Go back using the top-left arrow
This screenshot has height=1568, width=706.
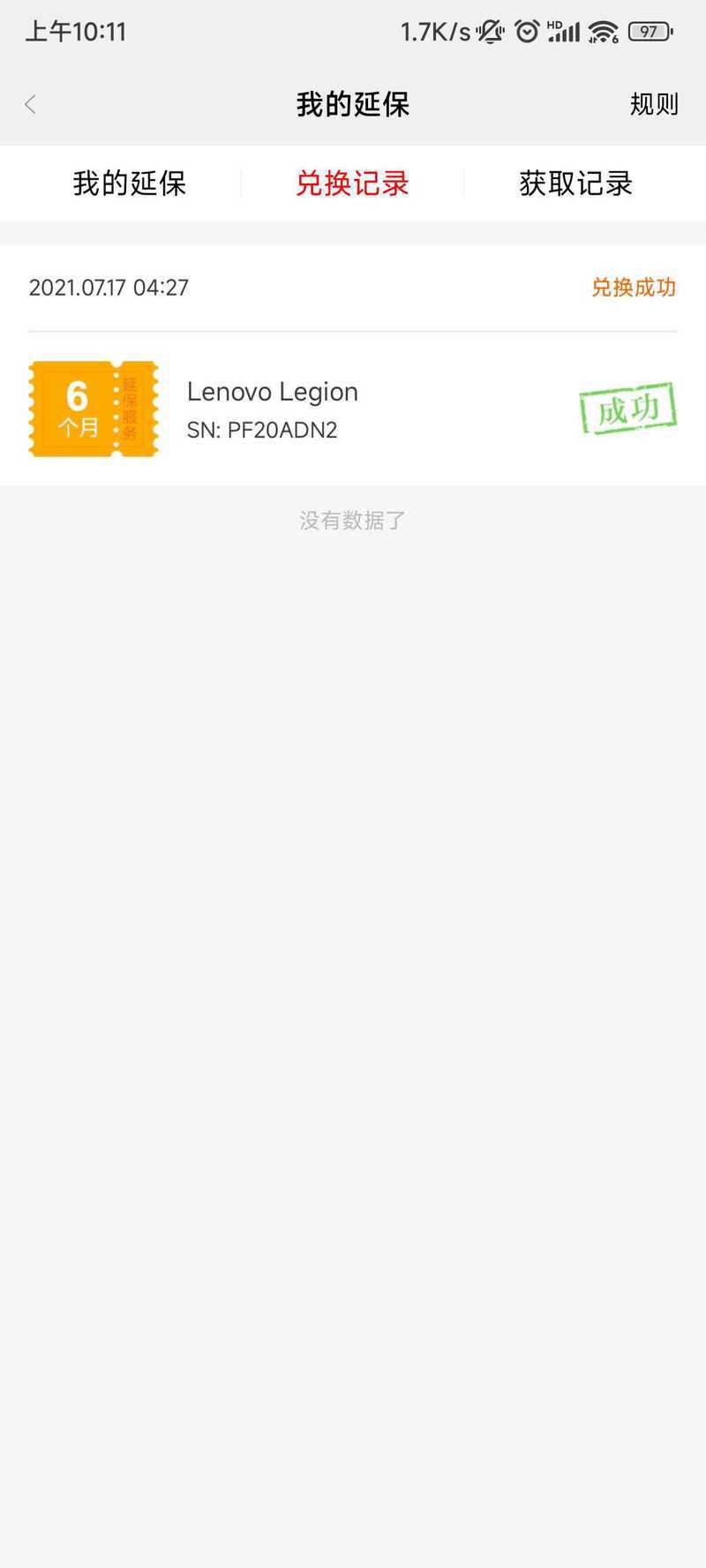pyautogui.click(x=30, y=105)
